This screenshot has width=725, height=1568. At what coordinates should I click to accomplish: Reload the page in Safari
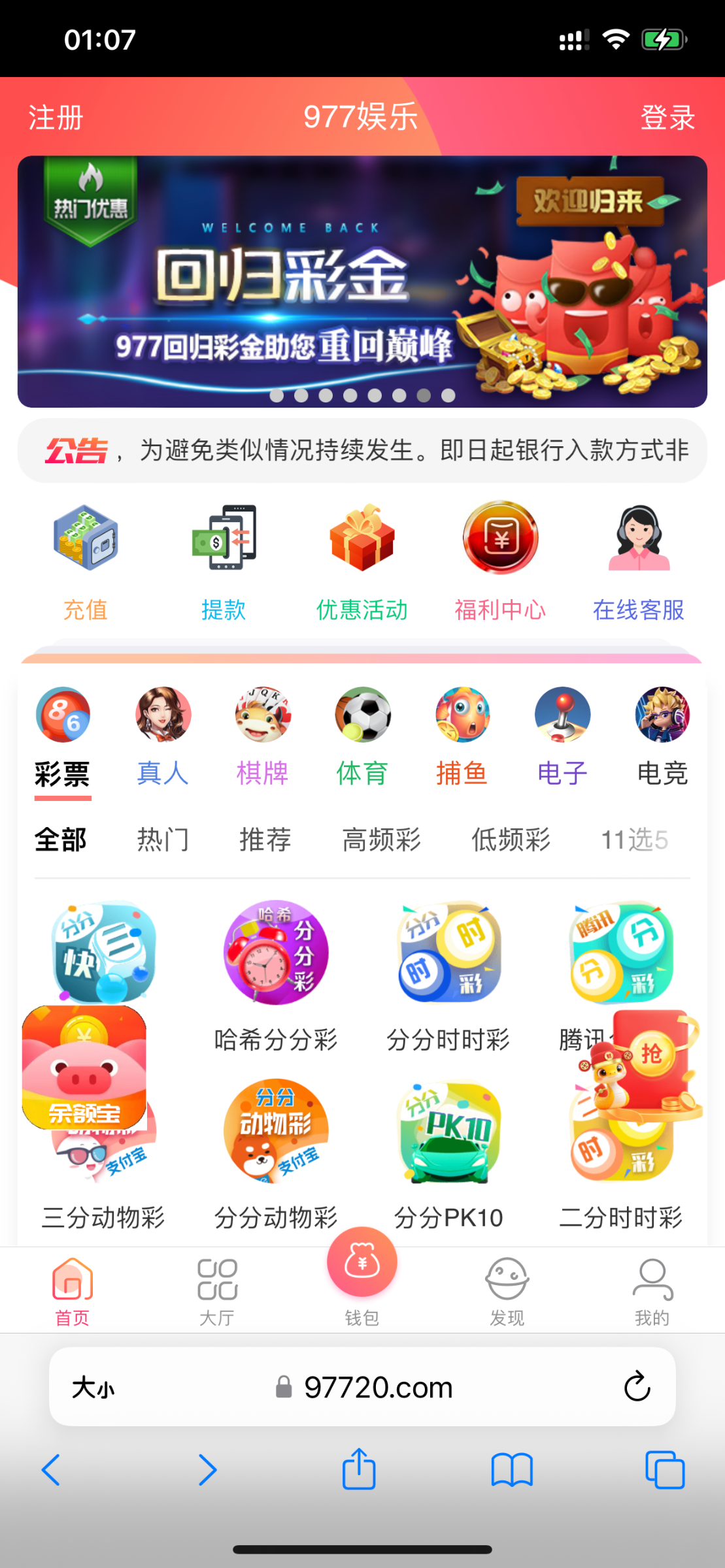click(637, 1386)
